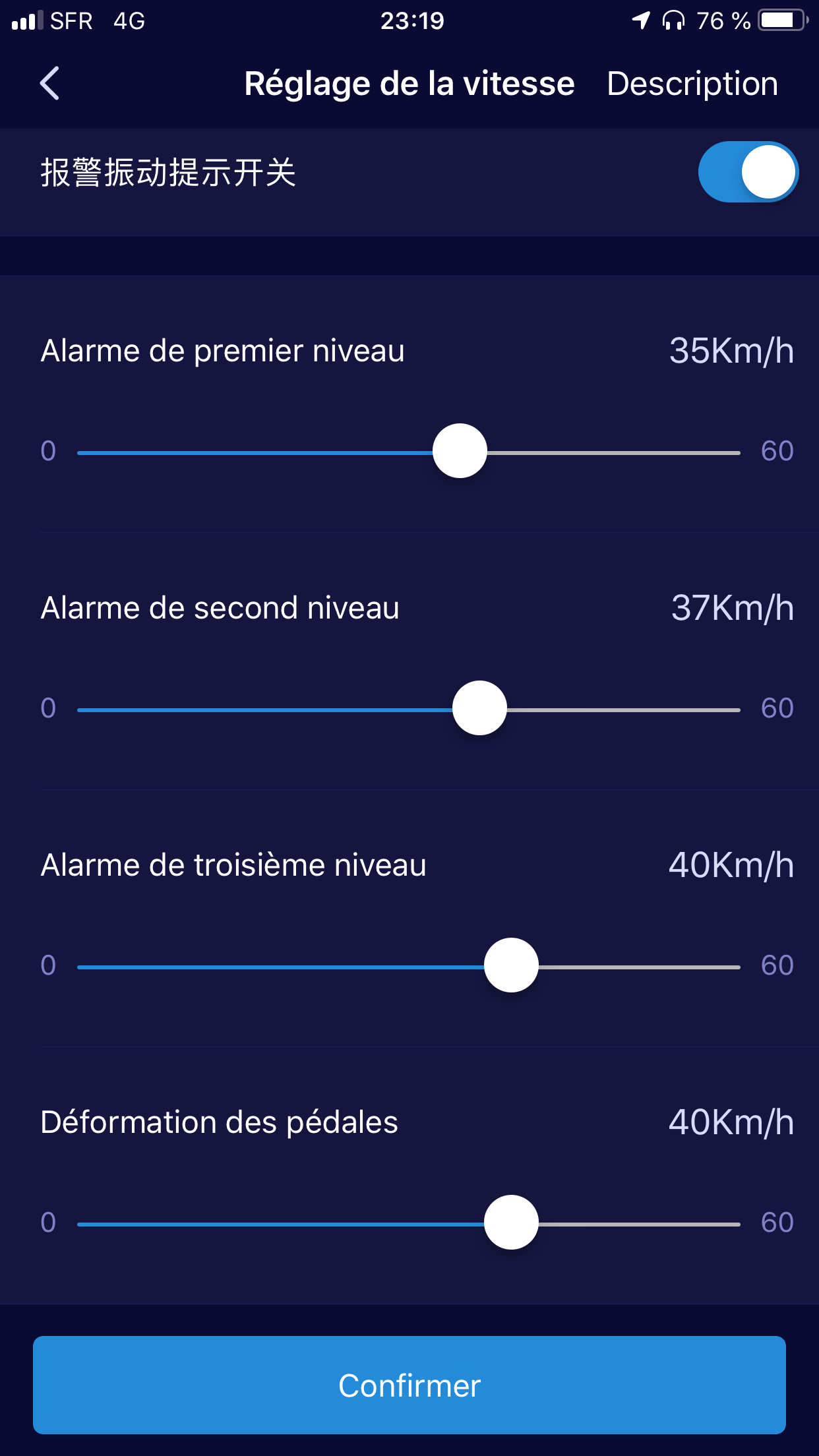Toggle the 报警振动提示开关 switch off
The height and width of the screenshot is (1456, 819).
(748, 172)
